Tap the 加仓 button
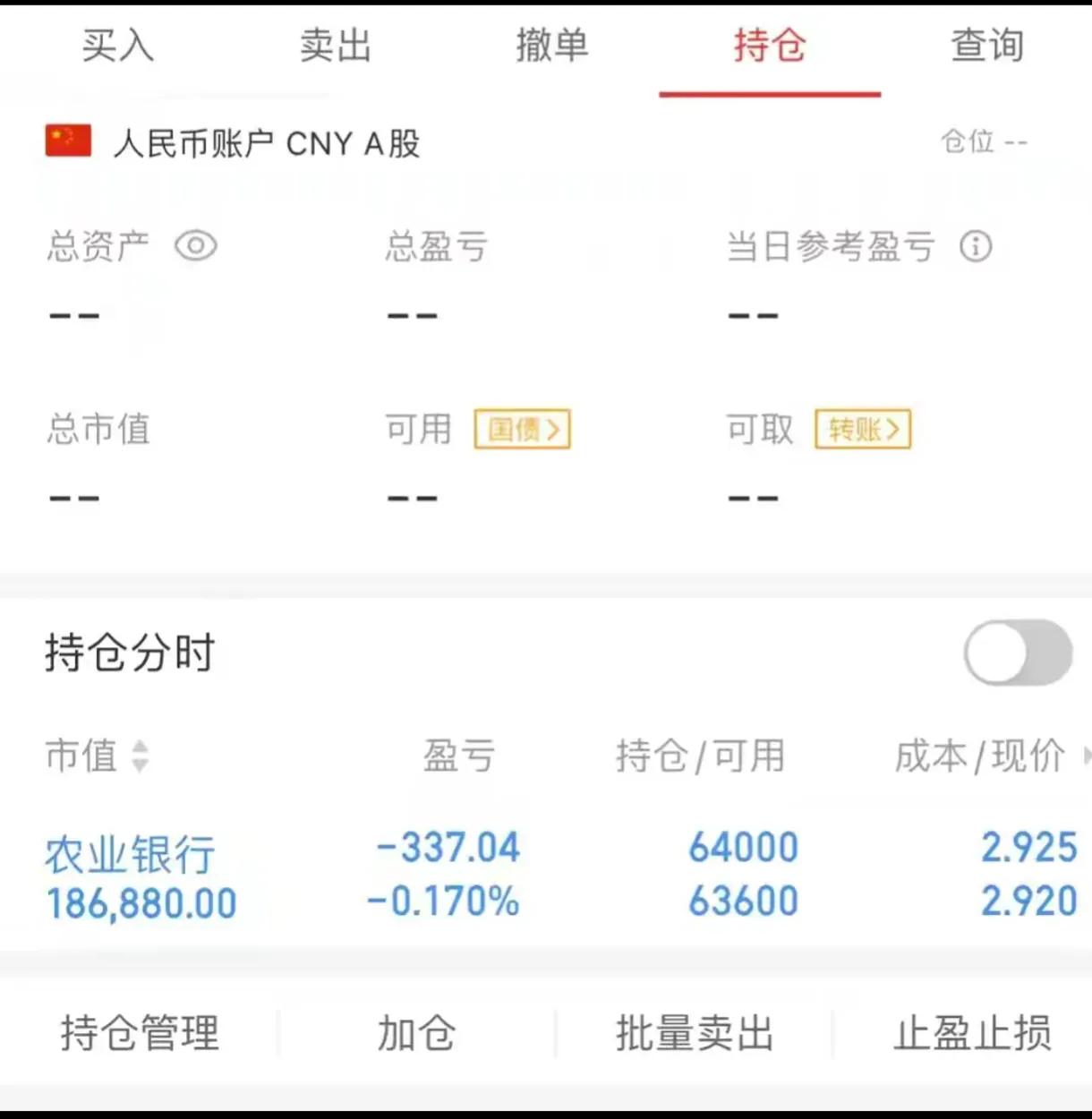 tap(416, 1033)
